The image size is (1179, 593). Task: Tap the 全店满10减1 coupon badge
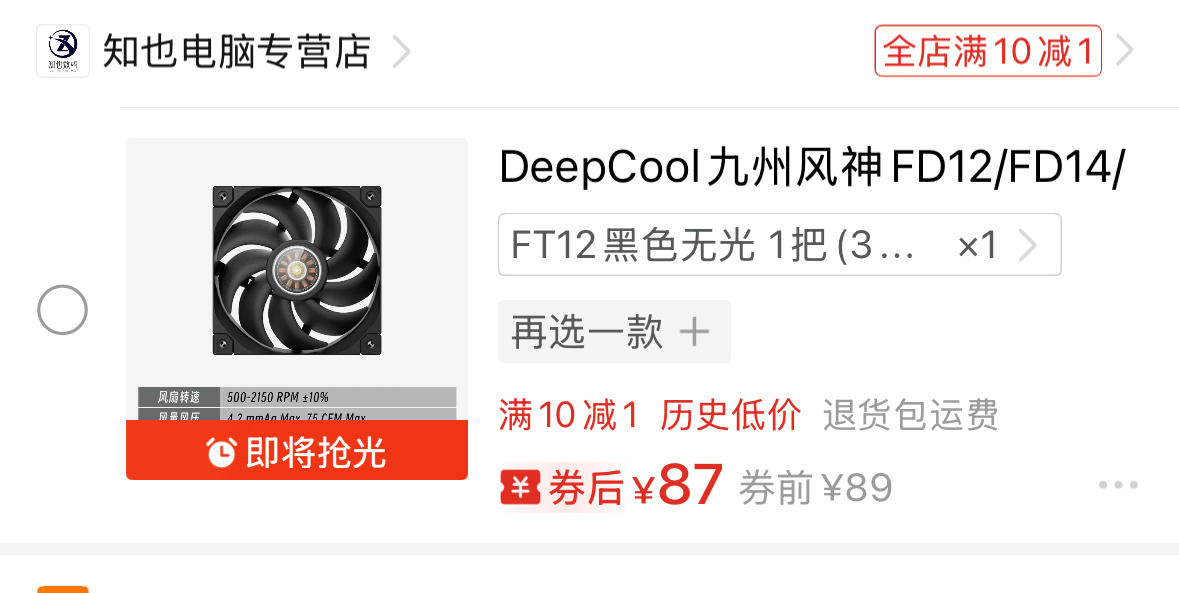988,51
